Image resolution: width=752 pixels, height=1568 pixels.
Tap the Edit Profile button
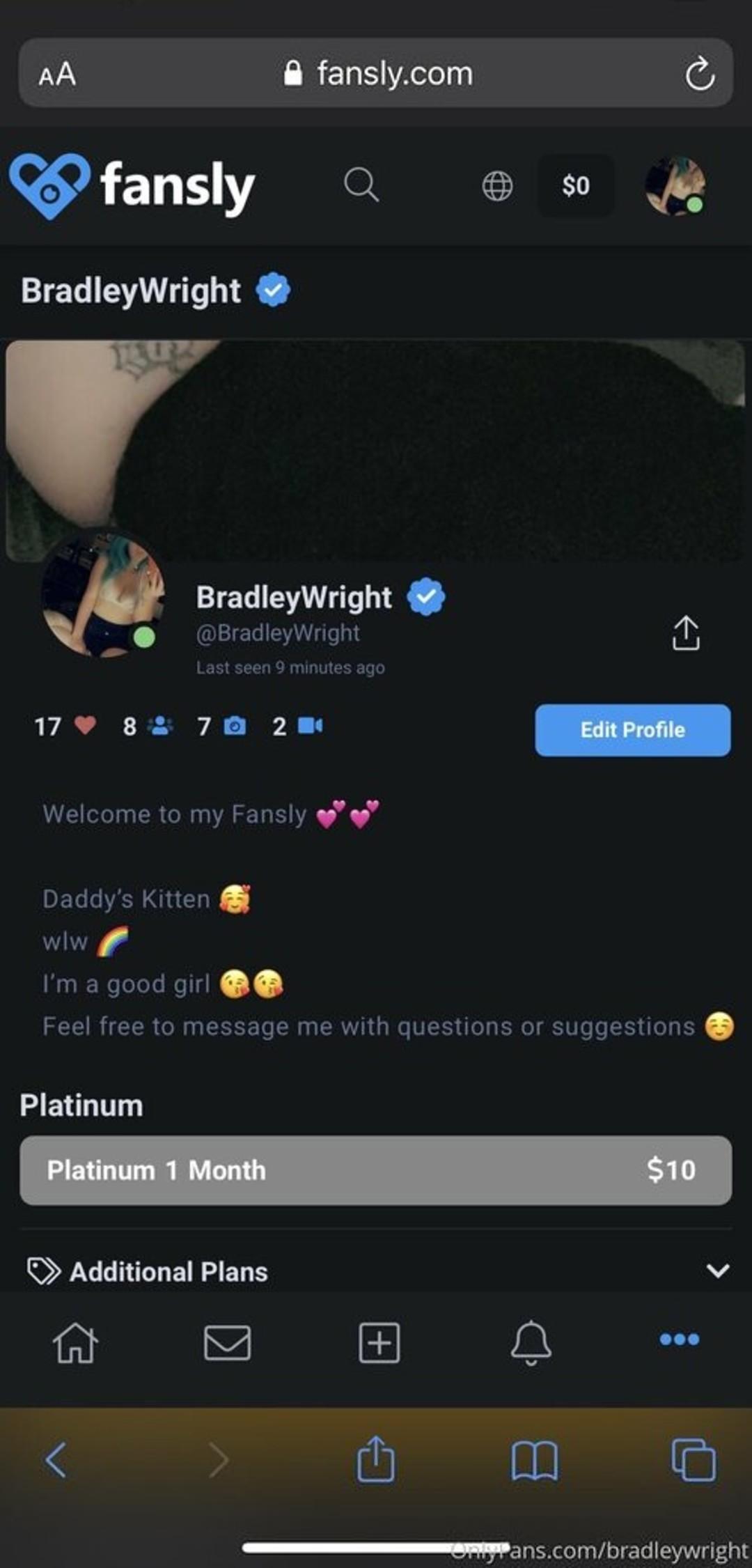pos(632,729)
